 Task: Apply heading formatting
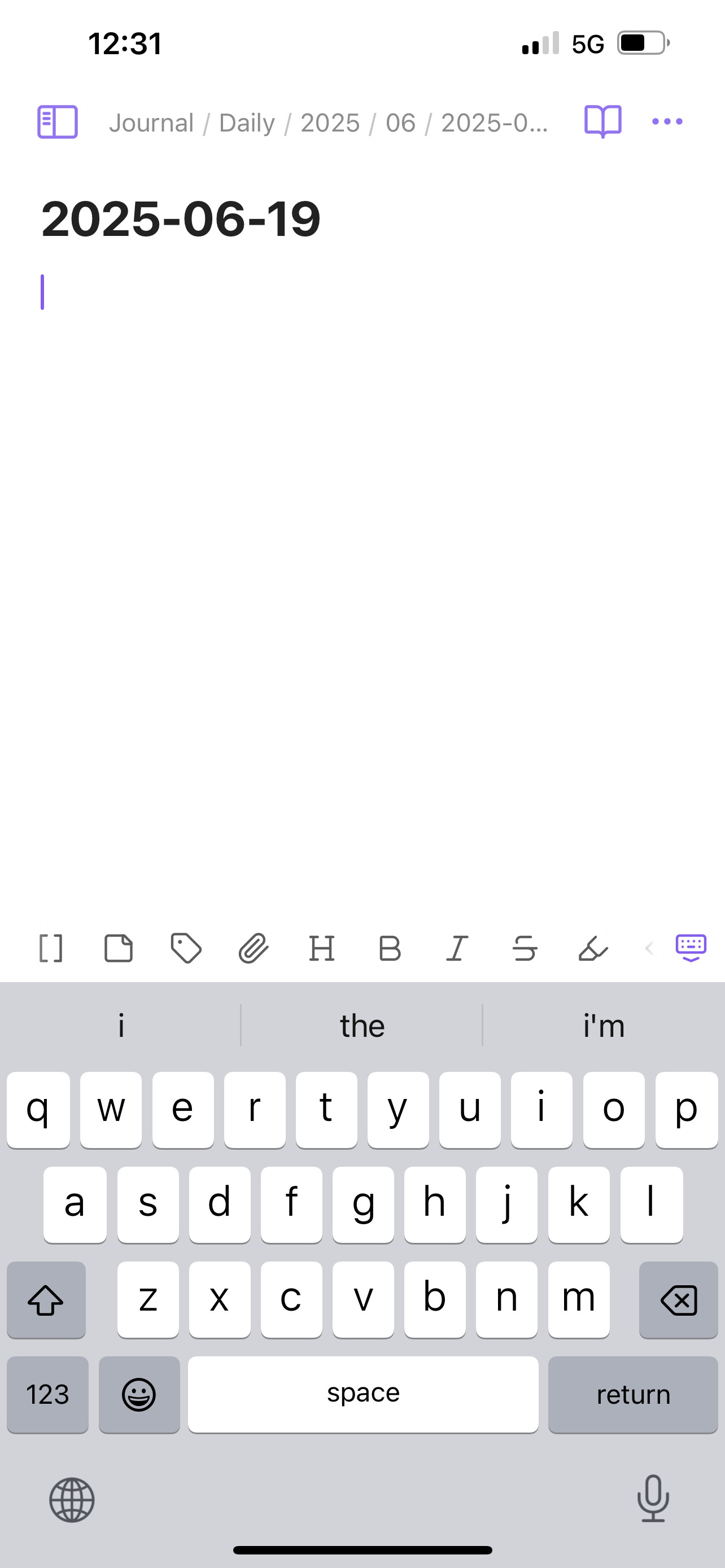pyautogui.click(x=321, y=948)
